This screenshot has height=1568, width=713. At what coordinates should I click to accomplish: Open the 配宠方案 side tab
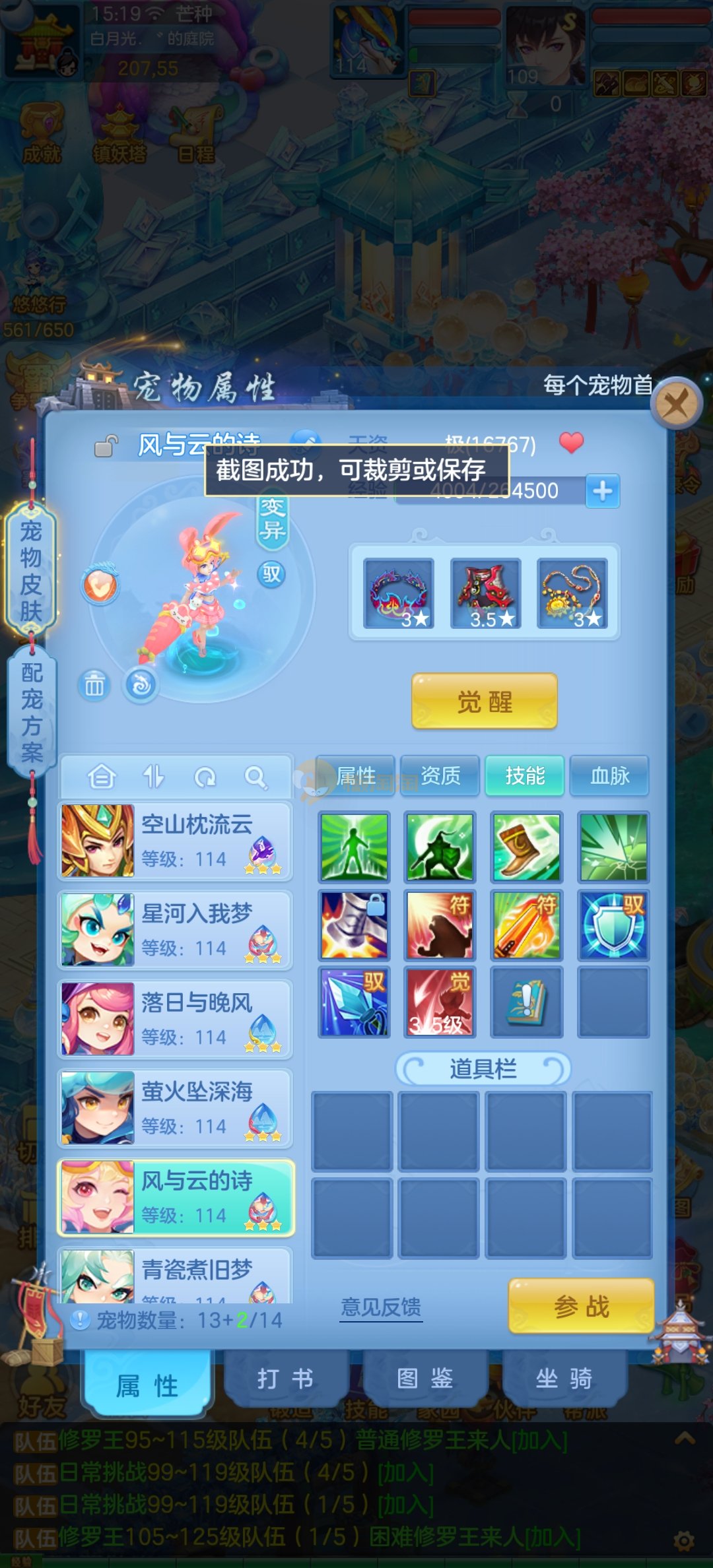(31, 711)
